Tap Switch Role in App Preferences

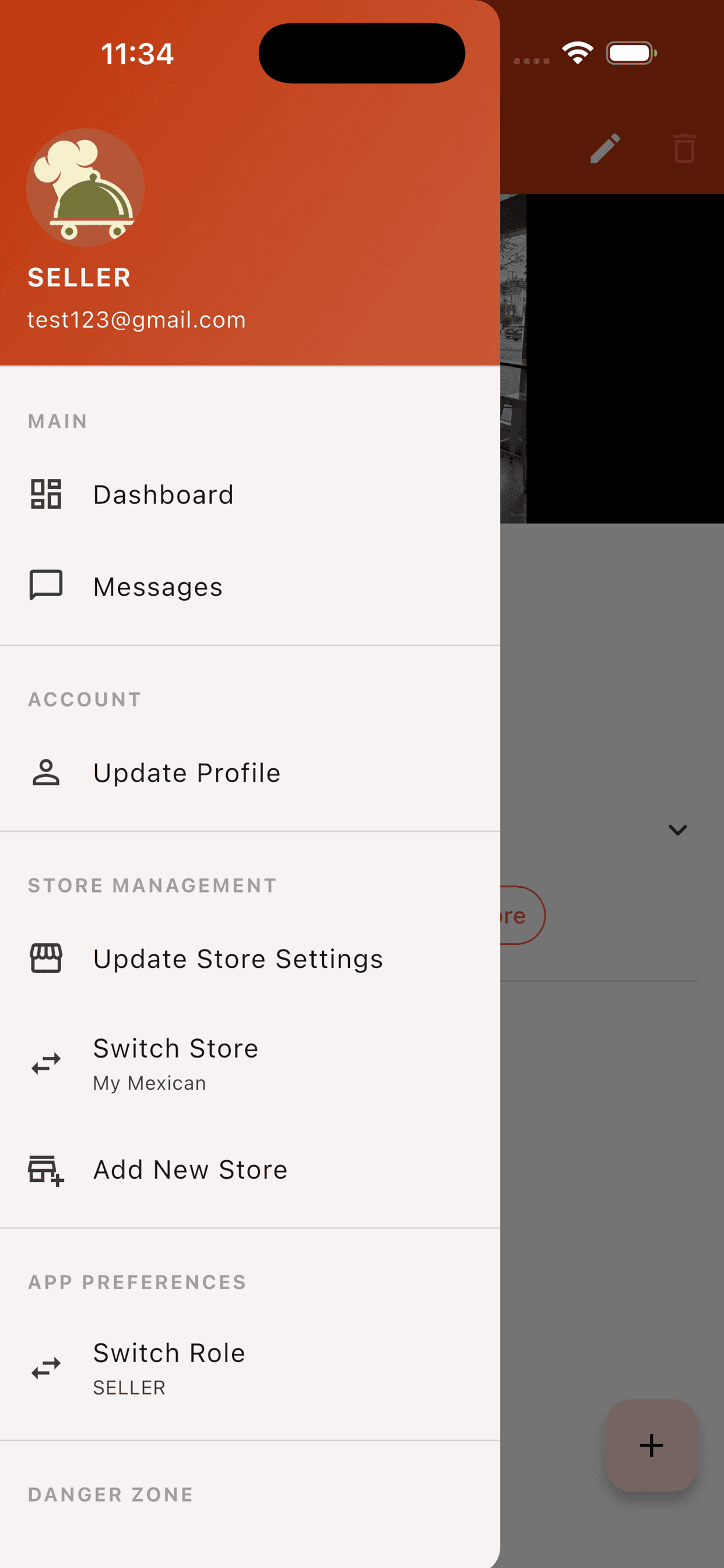pyautogui.click(x=169, y=1367)
